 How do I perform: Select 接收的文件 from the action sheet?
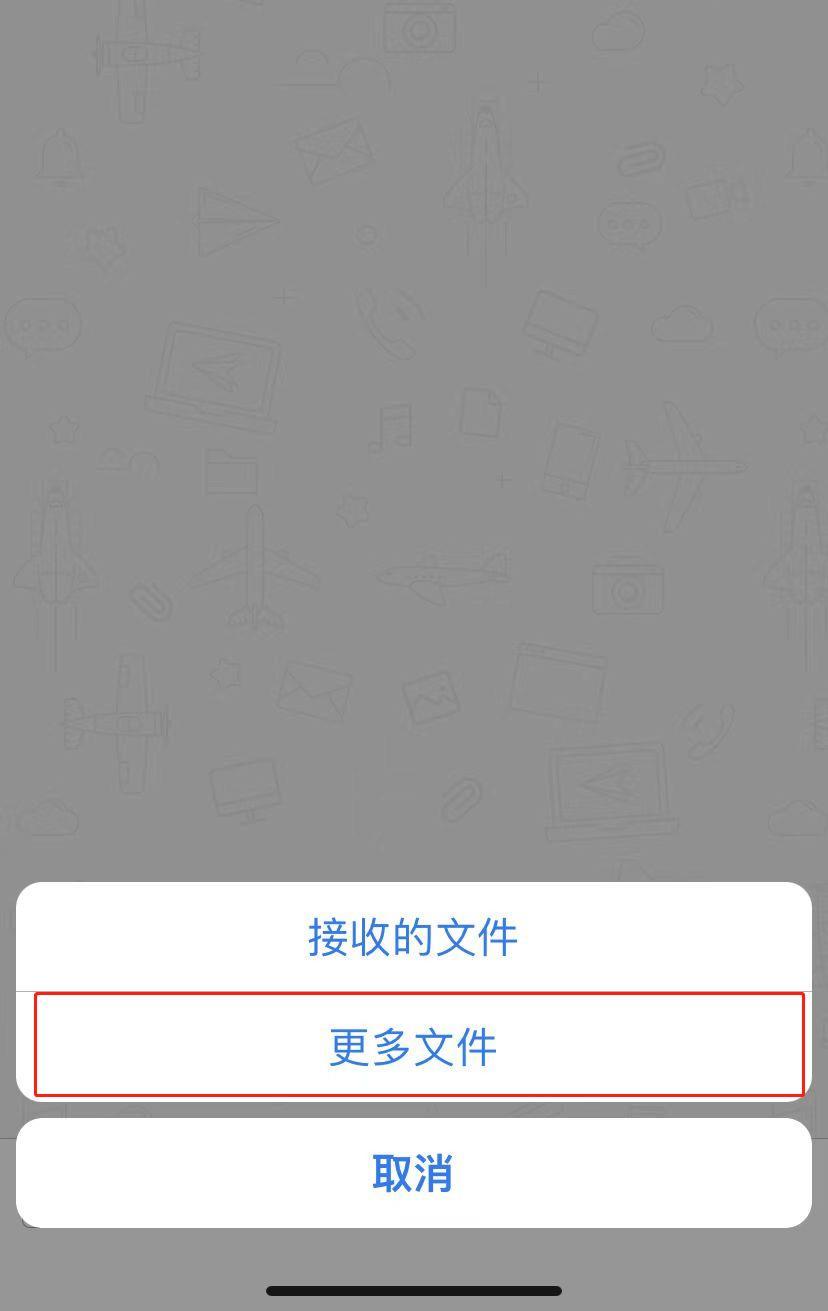pos(414,936)
